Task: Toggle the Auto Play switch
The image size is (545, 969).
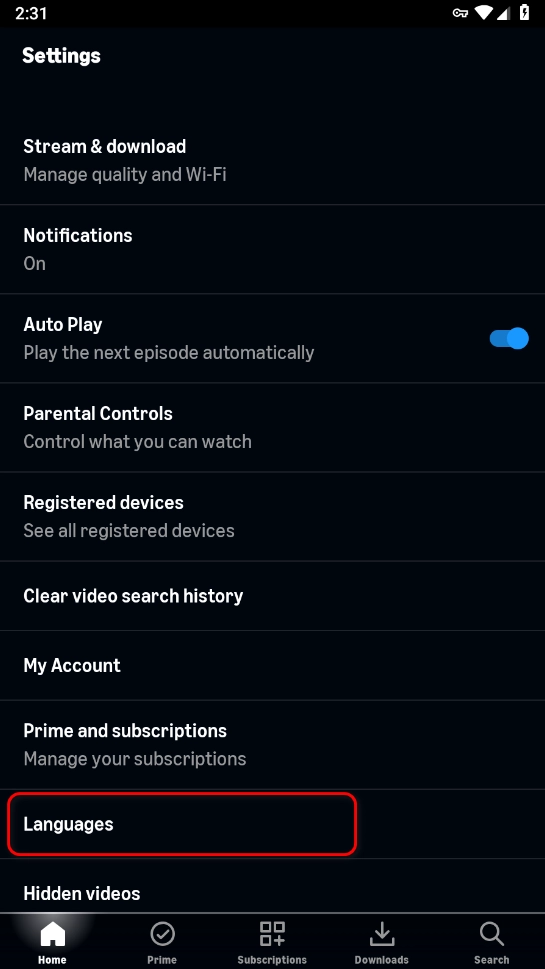Action: [509, 338]
